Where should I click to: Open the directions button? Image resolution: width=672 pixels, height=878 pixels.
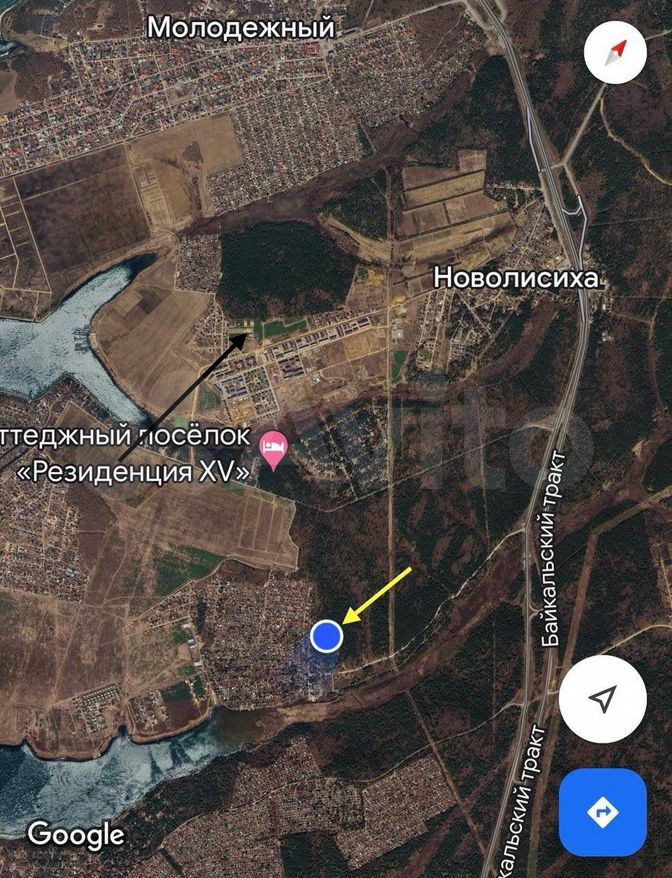pos(602,811)
